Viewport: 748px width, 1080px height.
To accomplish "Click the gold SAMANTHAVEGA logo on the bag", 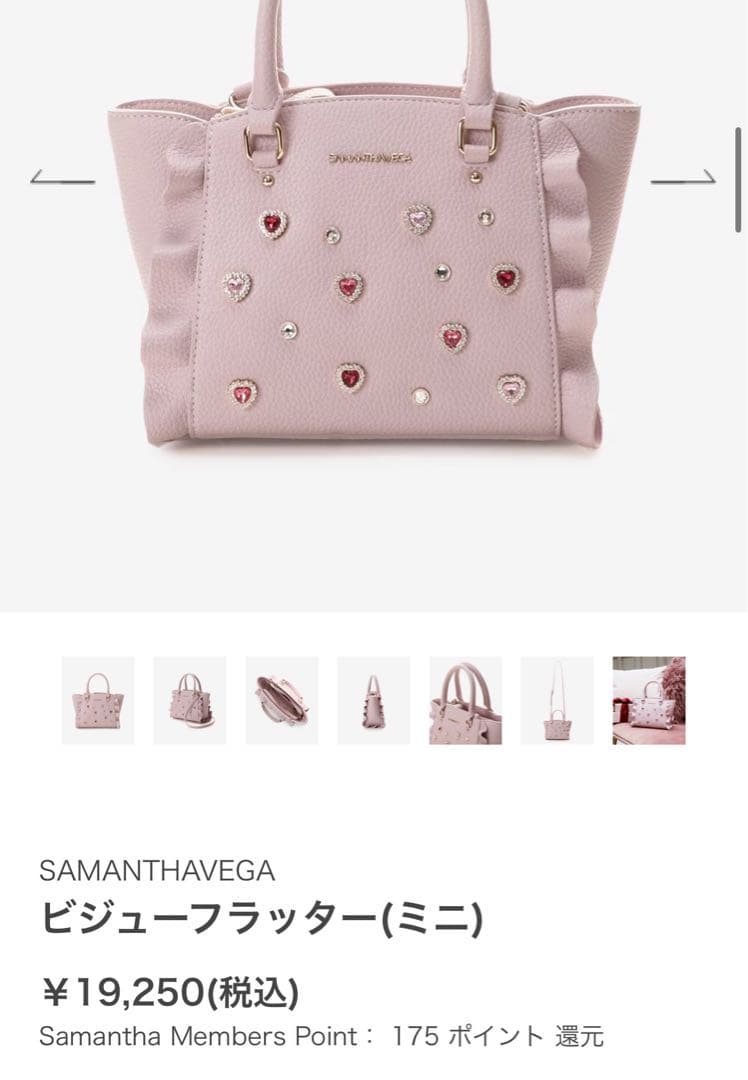I will (369, 156).
